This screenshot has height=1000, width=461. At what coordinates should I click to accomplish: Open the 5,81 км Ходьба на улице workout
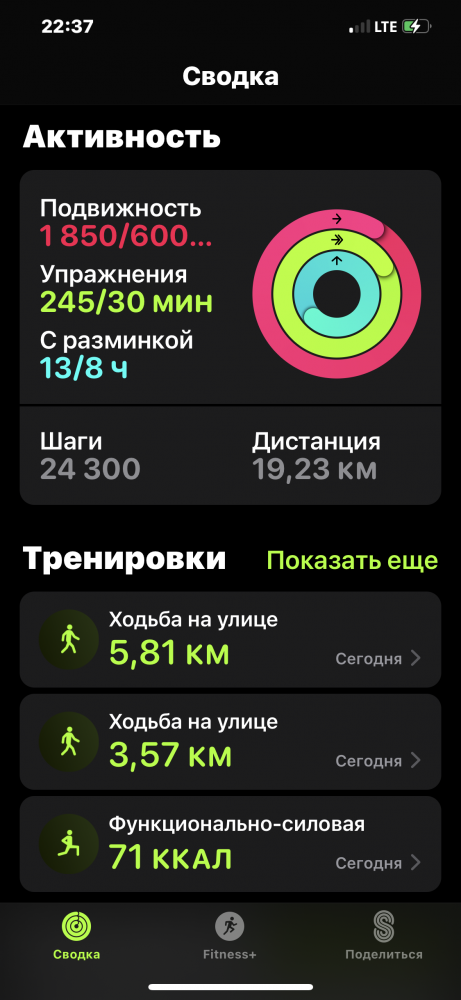[x=230, y=639]
